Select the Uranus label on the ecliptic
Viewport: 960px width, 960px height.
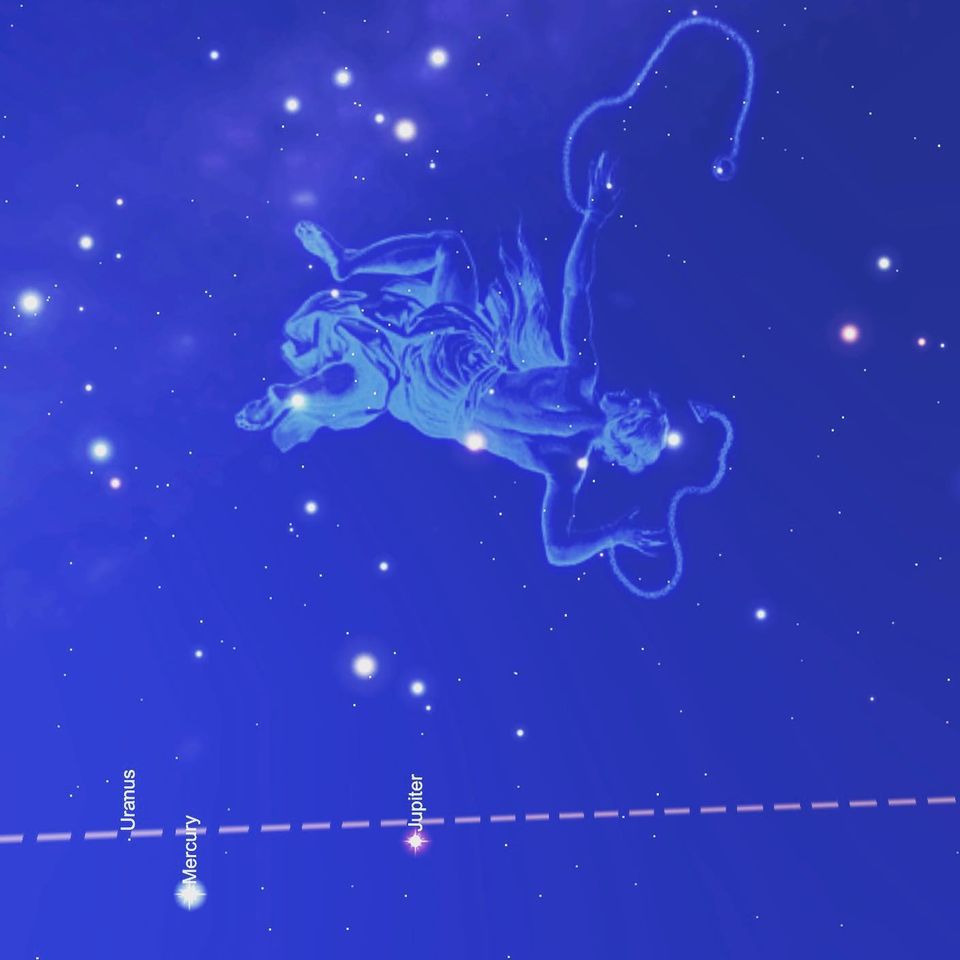click(x=127, y=799)
